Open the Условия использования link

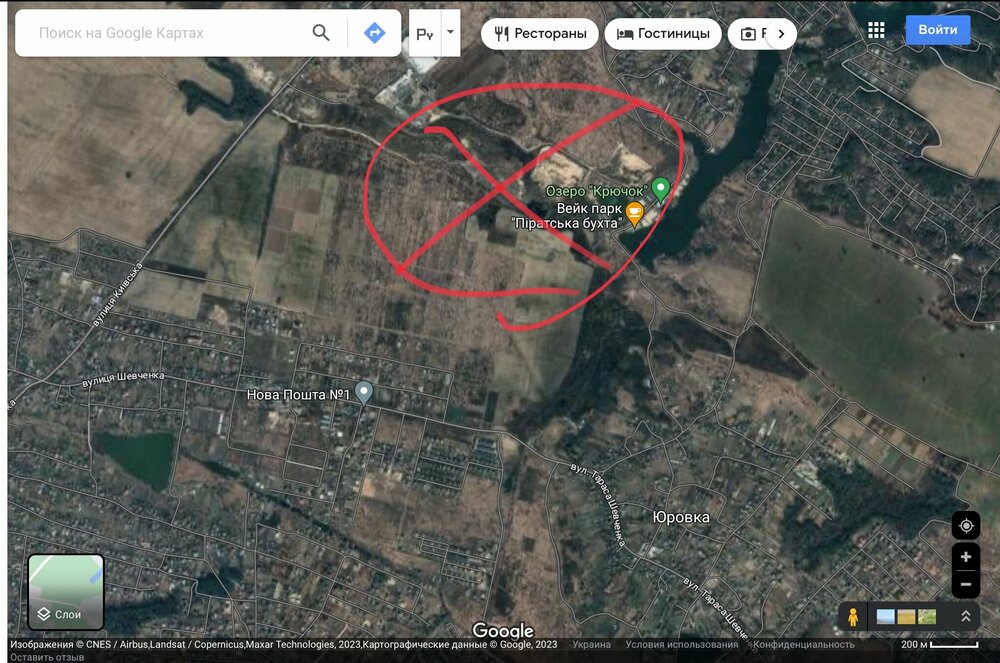(x=681, y=645)
